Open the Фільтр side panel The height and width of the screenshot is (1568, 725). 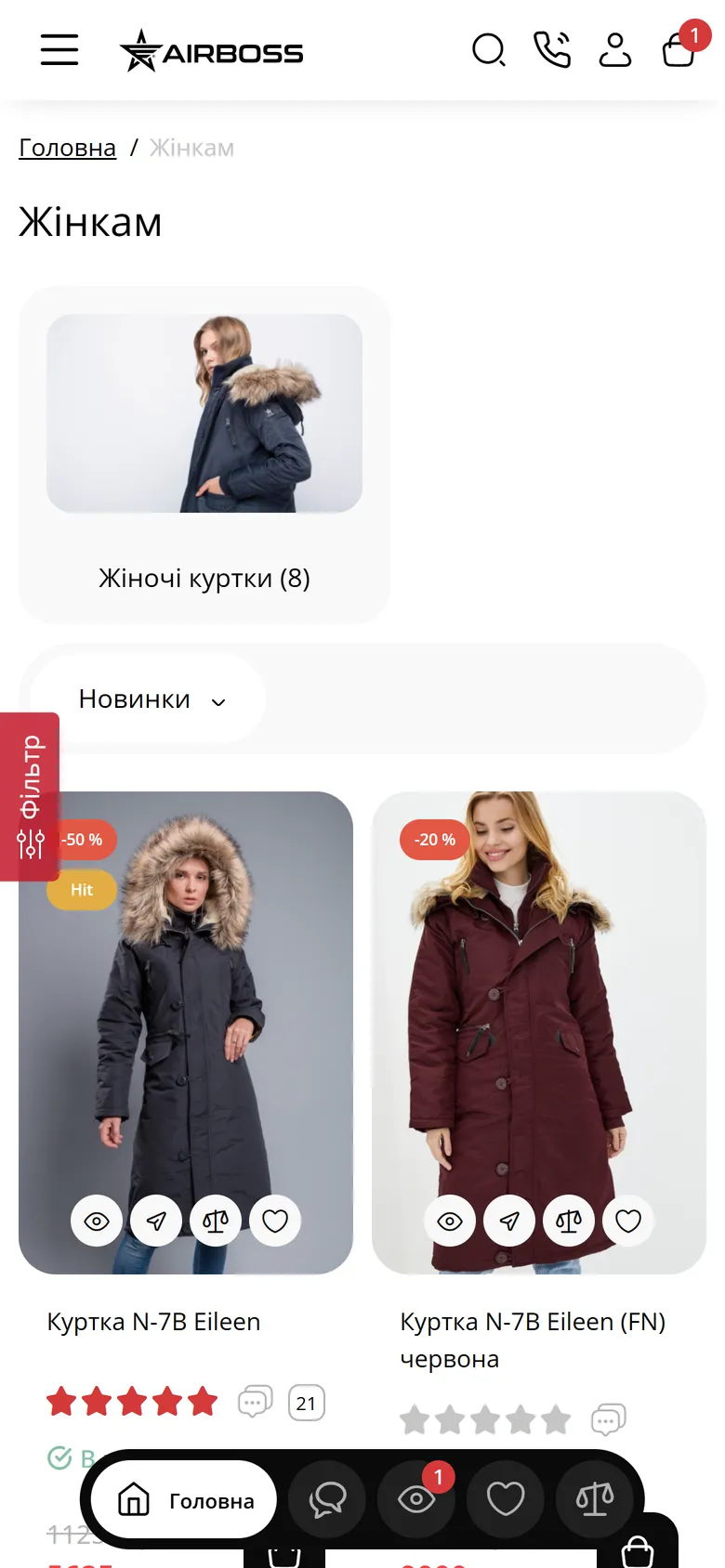[30, 796]
